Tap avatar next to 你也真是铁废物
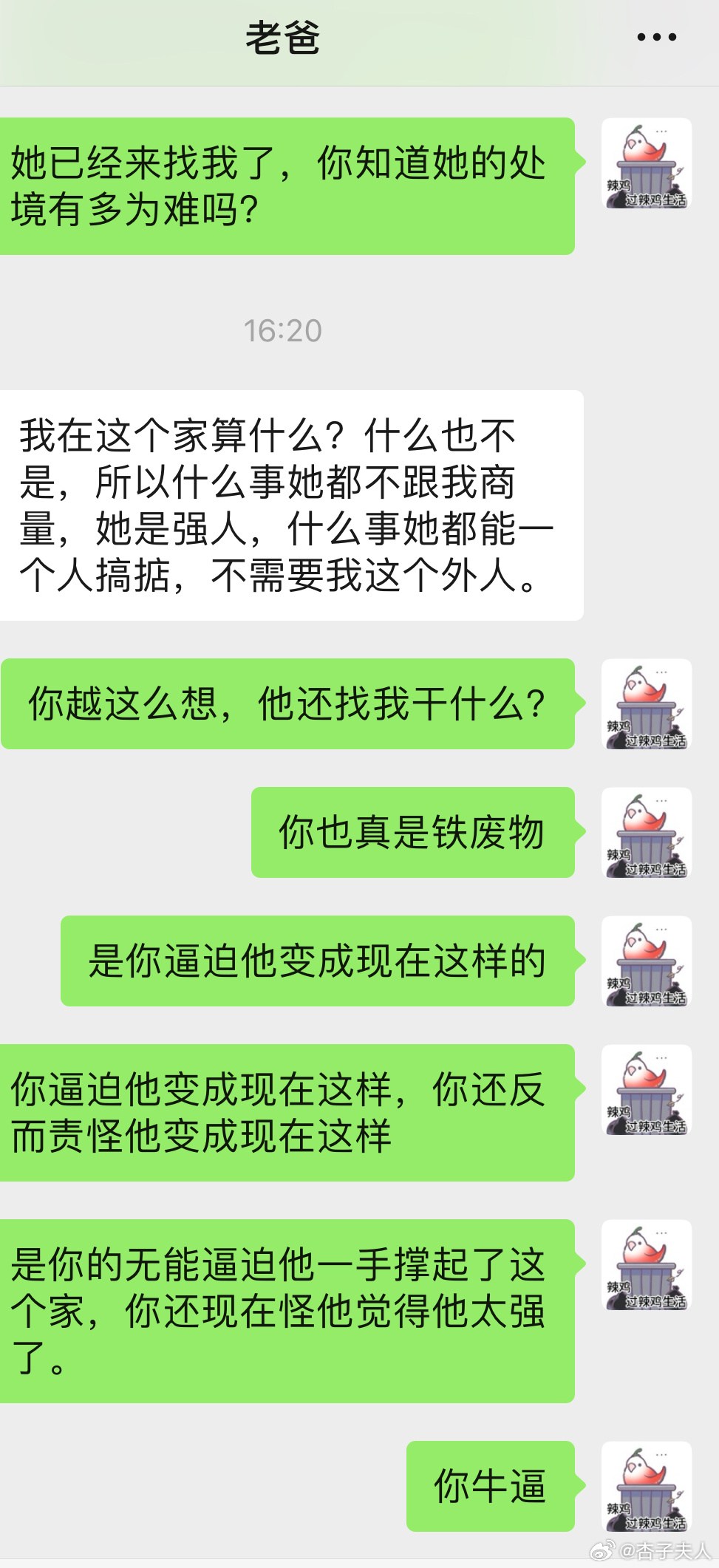 (647, 833)
